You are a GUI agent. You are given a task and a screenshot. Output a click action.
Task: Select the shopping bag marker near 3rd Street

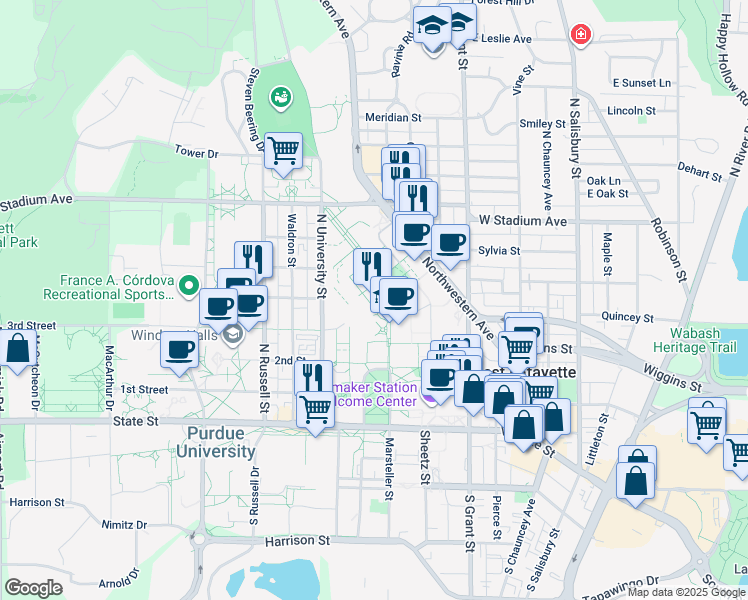point(18,350)
